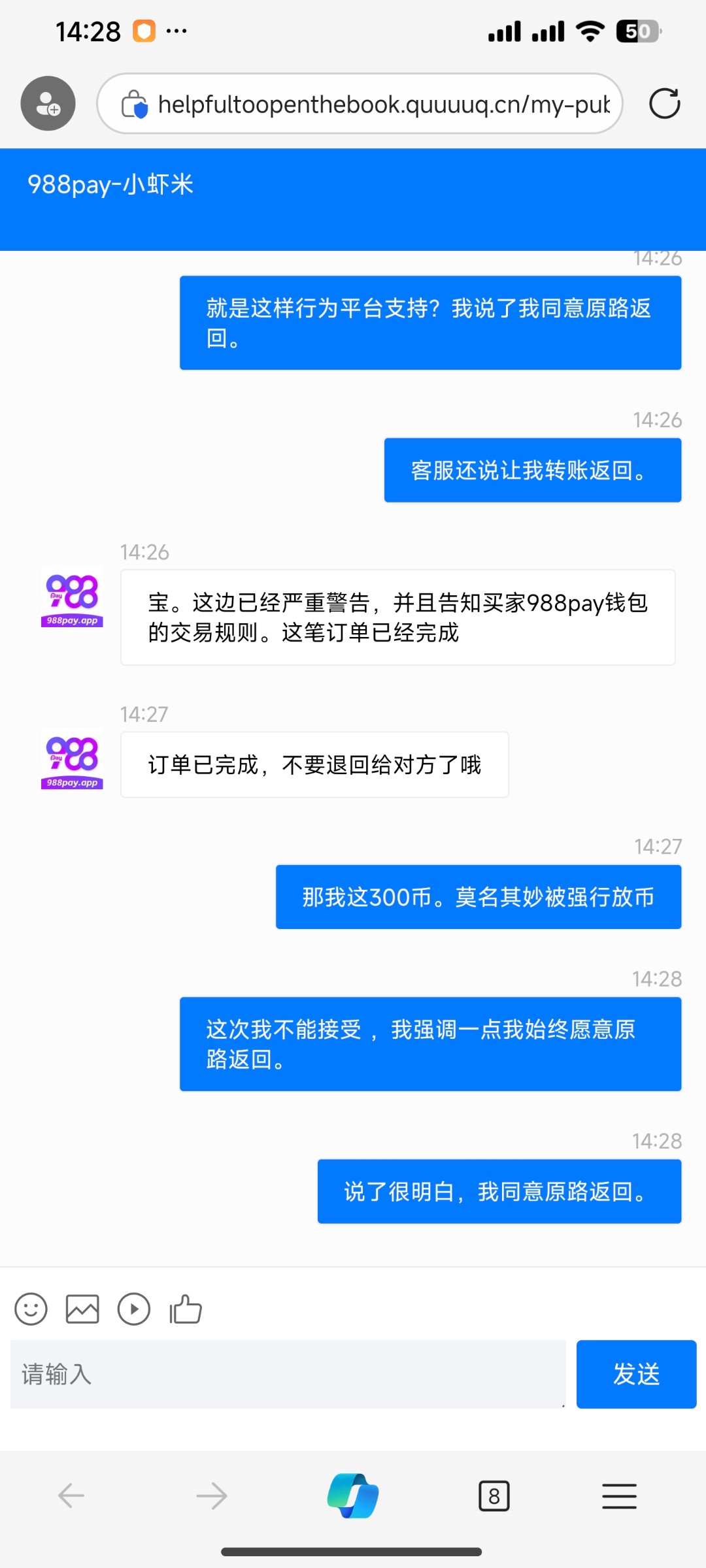Reload the current page

tap(665, 103)
